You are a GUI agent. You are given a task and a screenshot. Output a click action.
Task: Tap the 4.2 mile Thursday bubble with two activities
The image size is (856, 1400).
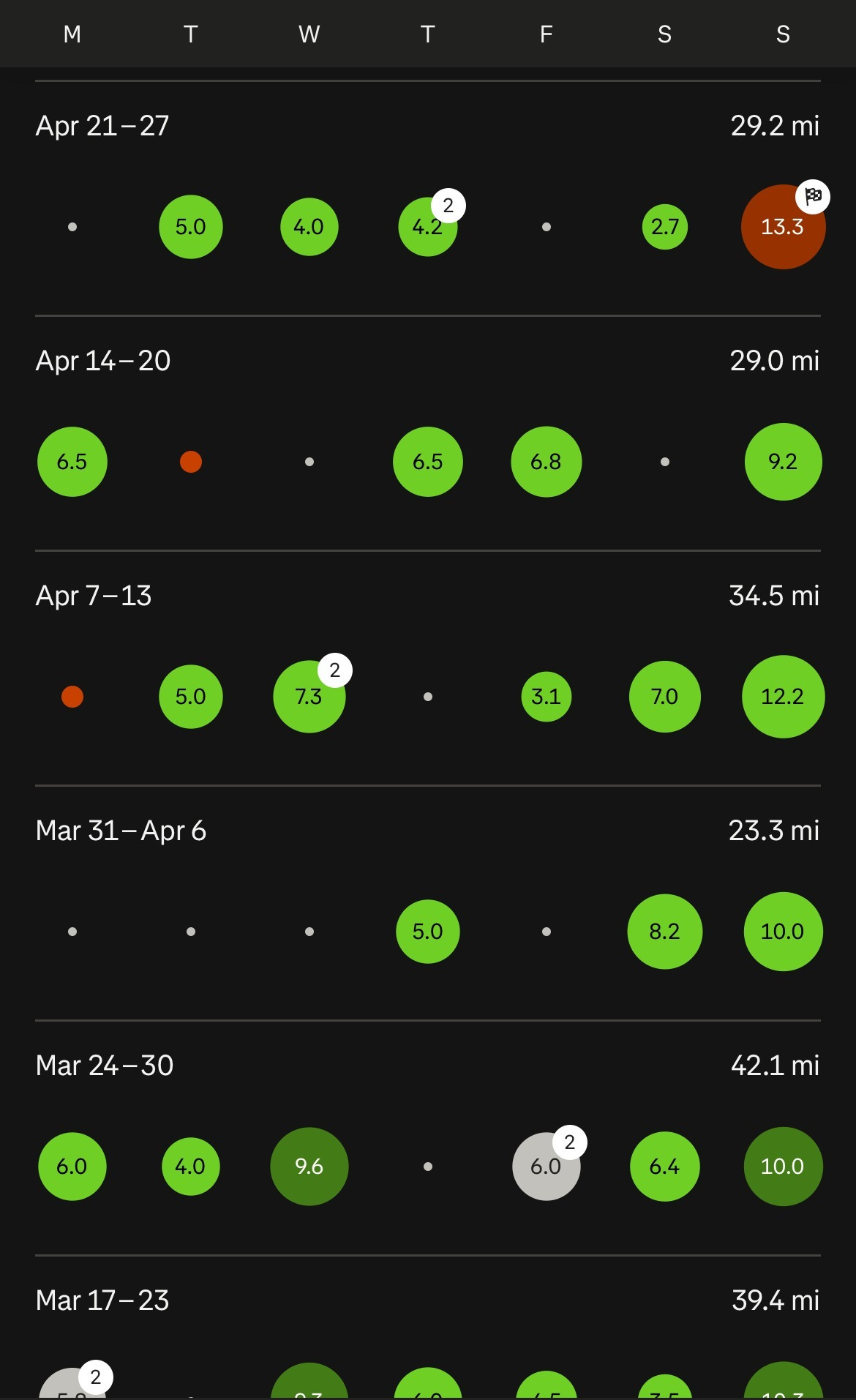pyautogui.click(x=427, y=227)
